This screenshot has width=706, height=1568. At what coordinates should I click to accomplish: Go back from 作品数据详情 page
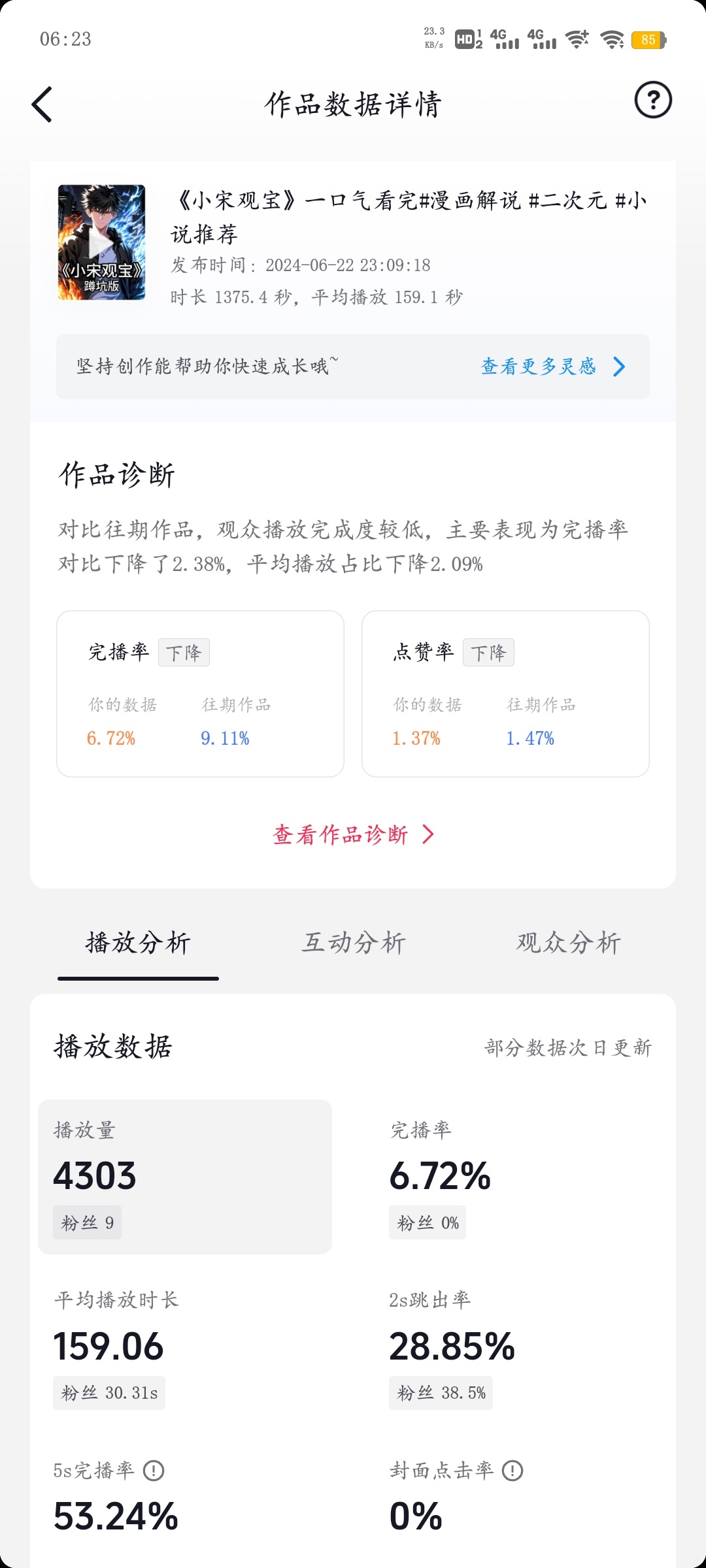(x=42, y=105)
